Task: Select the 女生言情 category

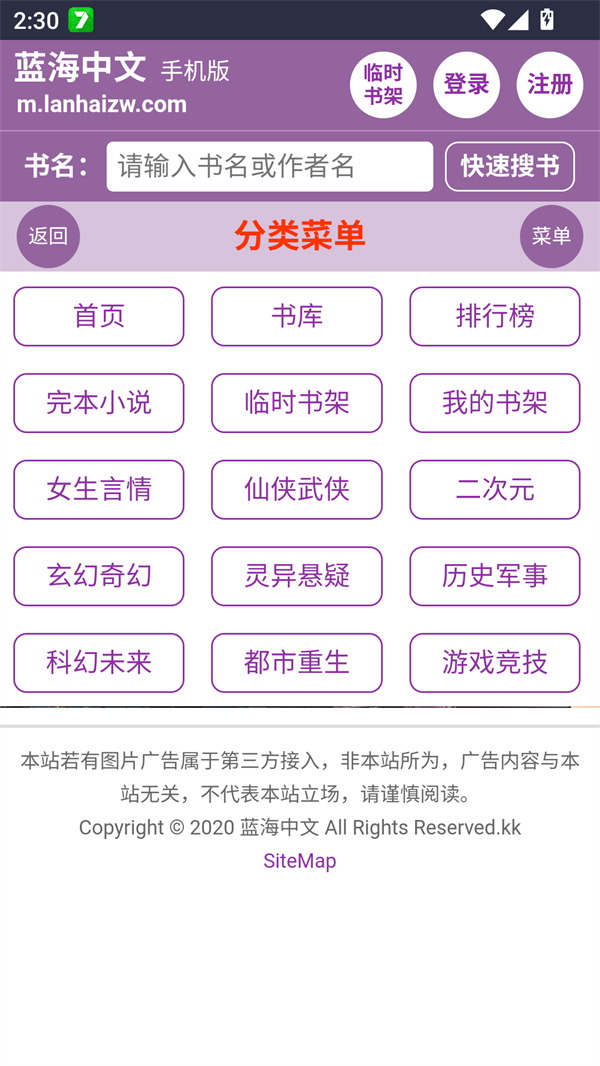Action: 99,489
